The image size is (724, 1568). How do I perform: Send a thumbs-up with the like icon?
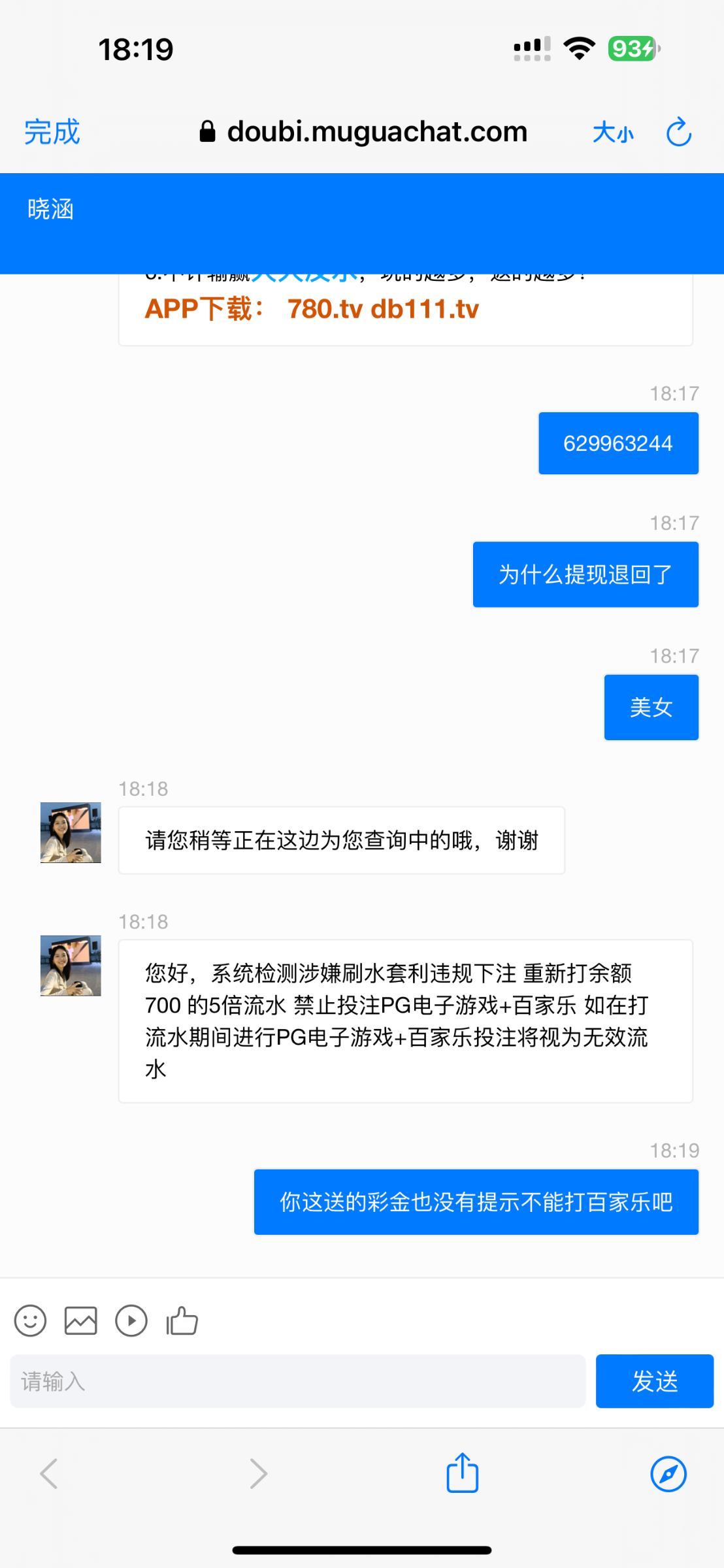click(182, 1320)
